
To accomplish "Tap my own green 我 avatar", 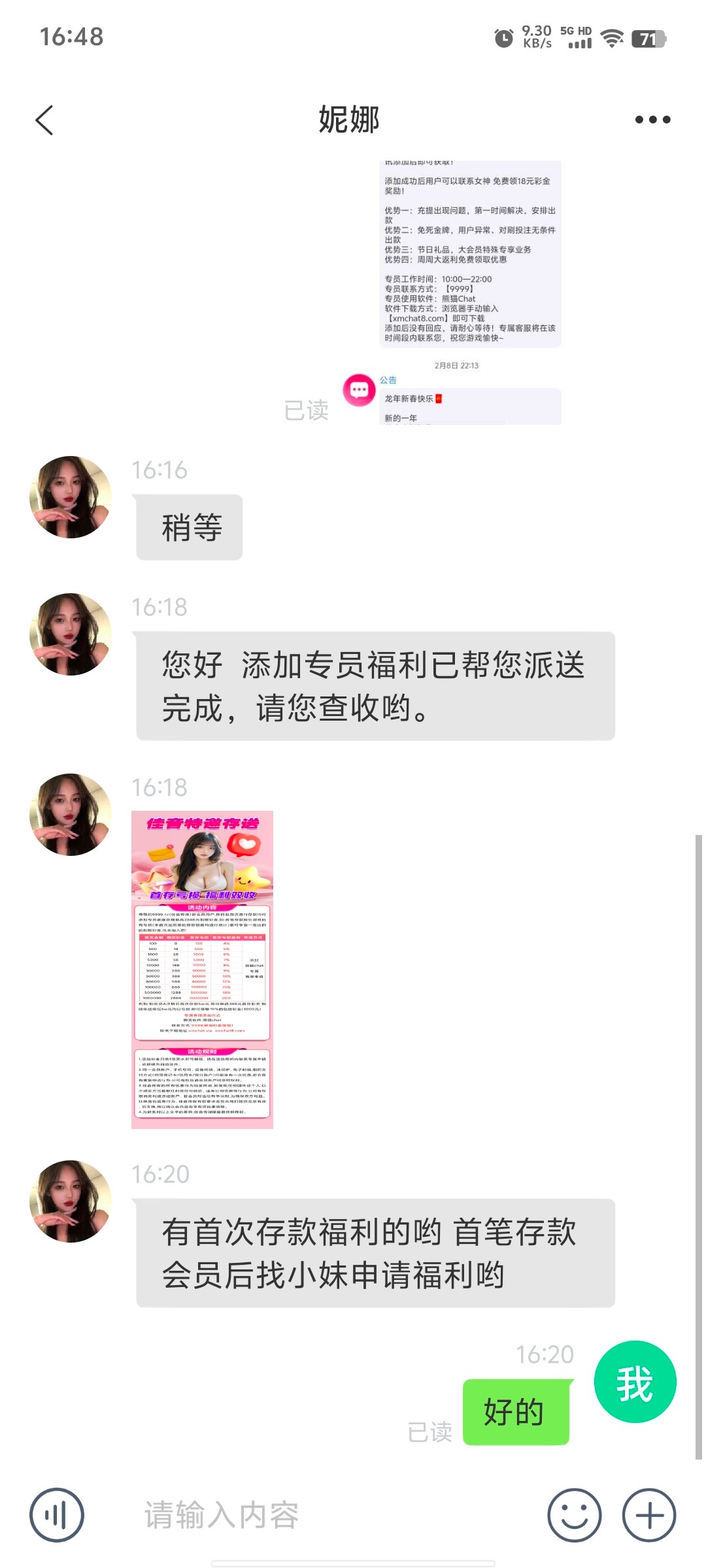I will pos(635,1381).
